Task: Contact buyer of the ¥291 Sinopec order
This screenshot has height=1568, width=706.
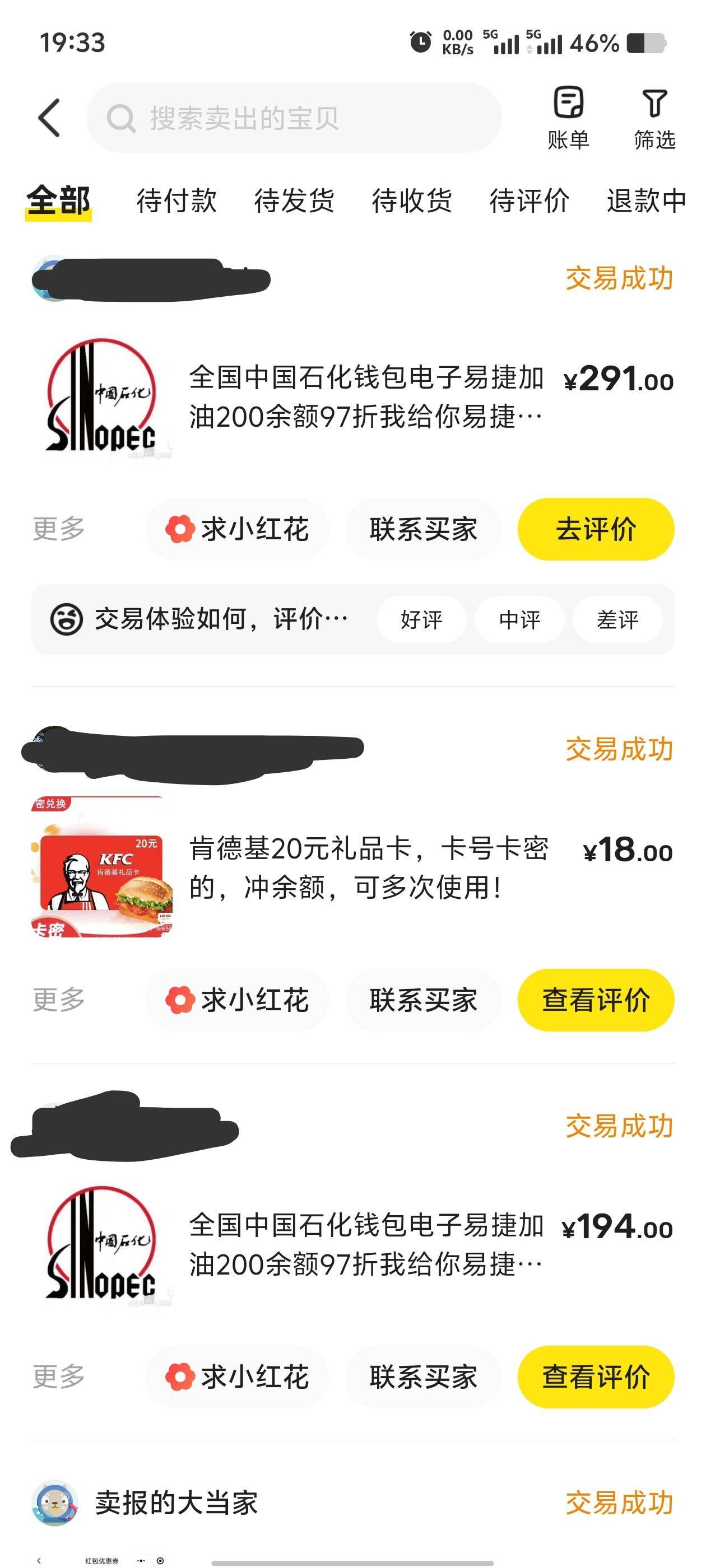Action: pos(424,529)
